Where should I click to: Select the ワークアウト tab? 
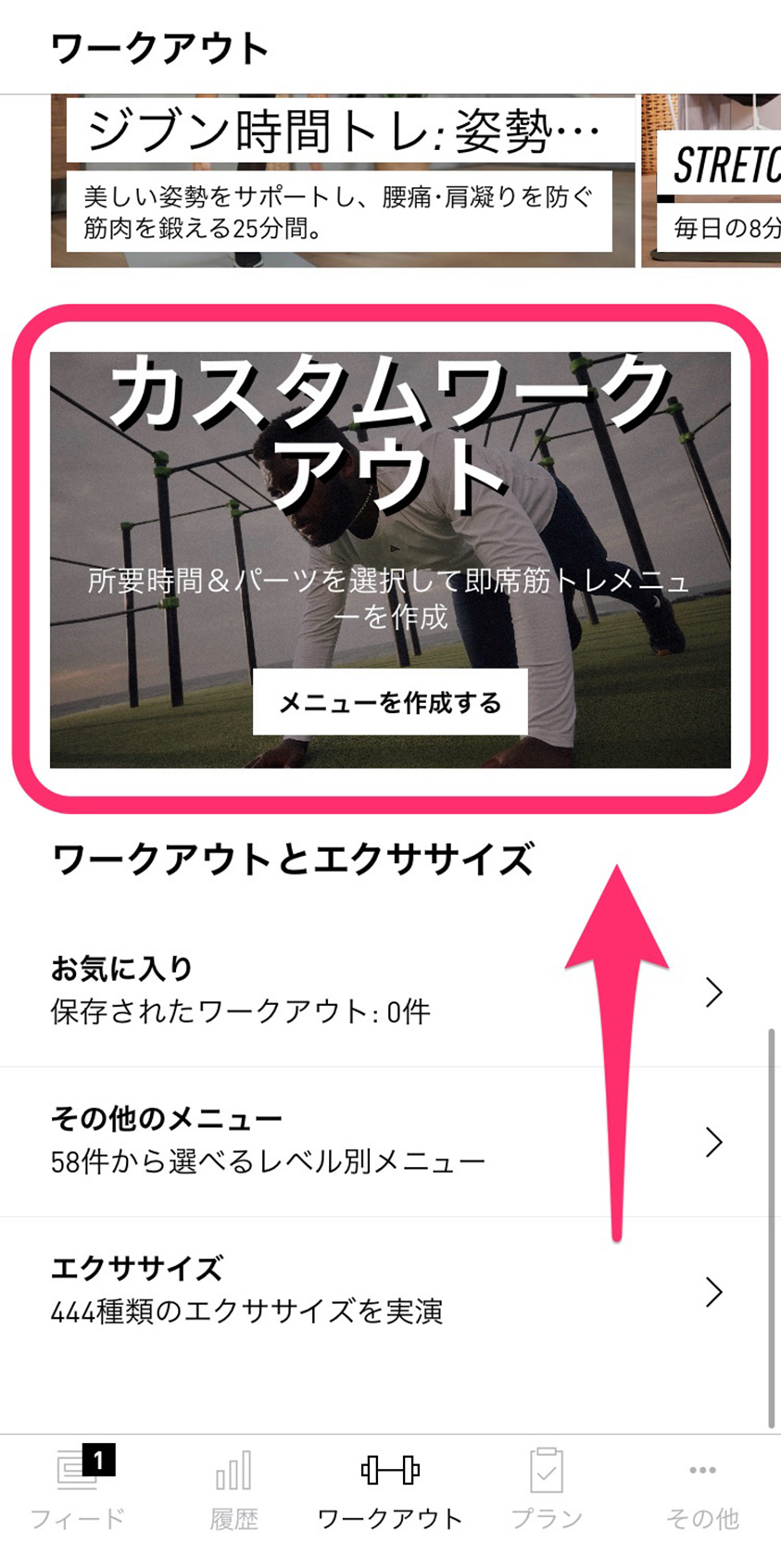(390, 1489)
